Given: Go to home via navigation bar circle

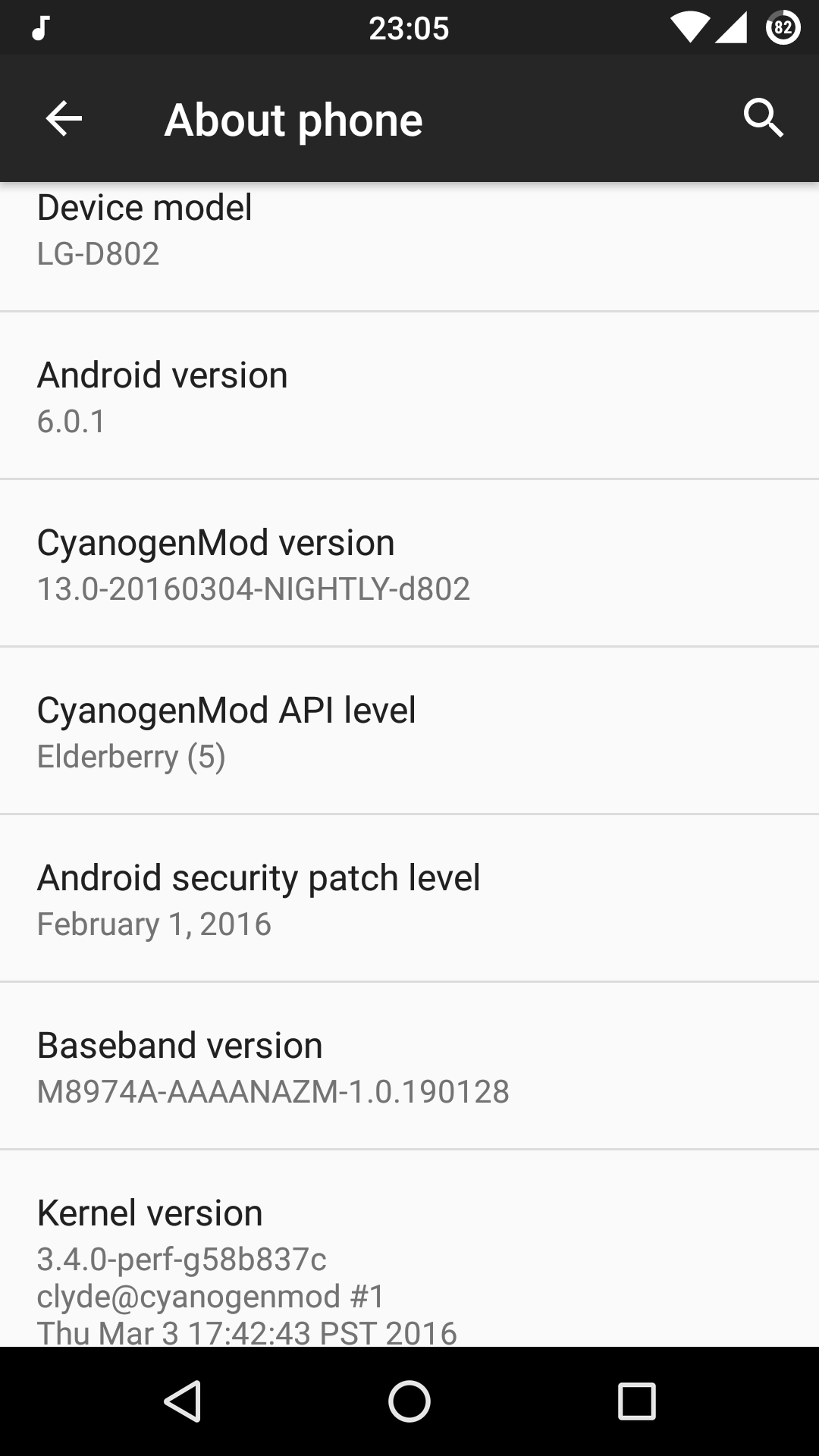Looking at the screenshot, I should [409, 1401].
